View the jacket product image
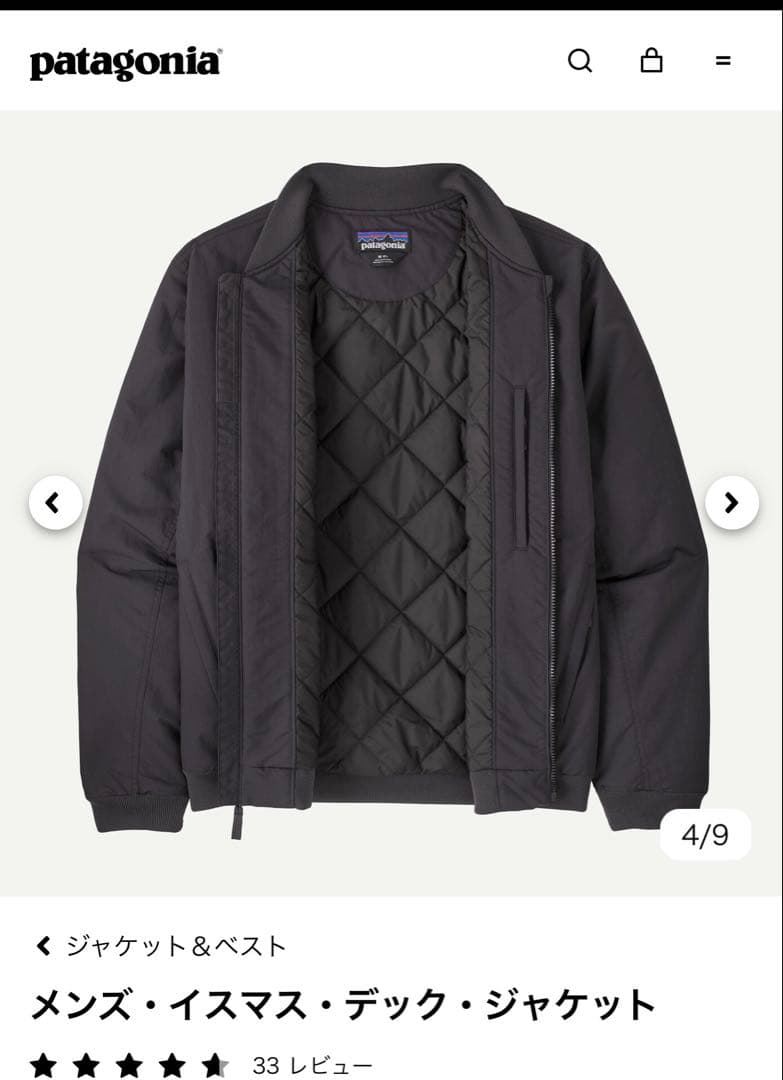 [392, 500]
